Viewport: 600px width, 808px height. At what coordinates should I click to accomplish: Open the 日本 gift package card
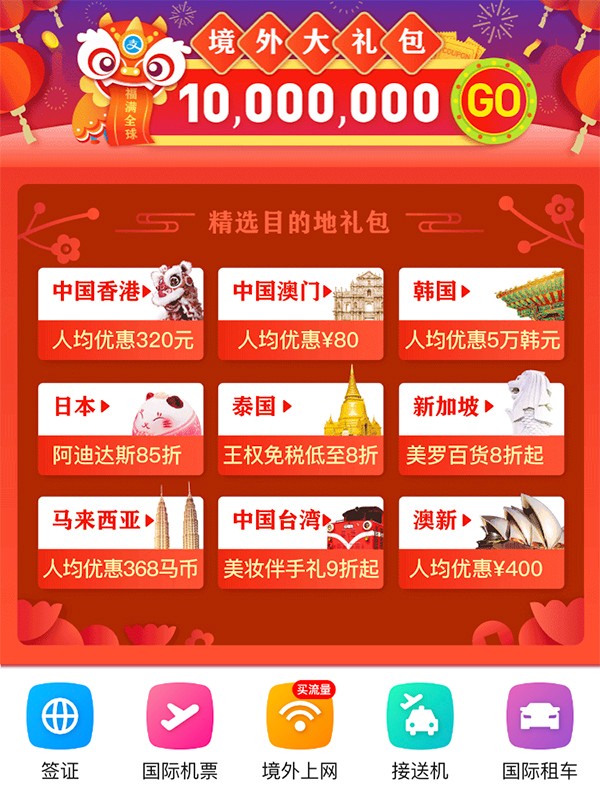click(x=120, y=429)
